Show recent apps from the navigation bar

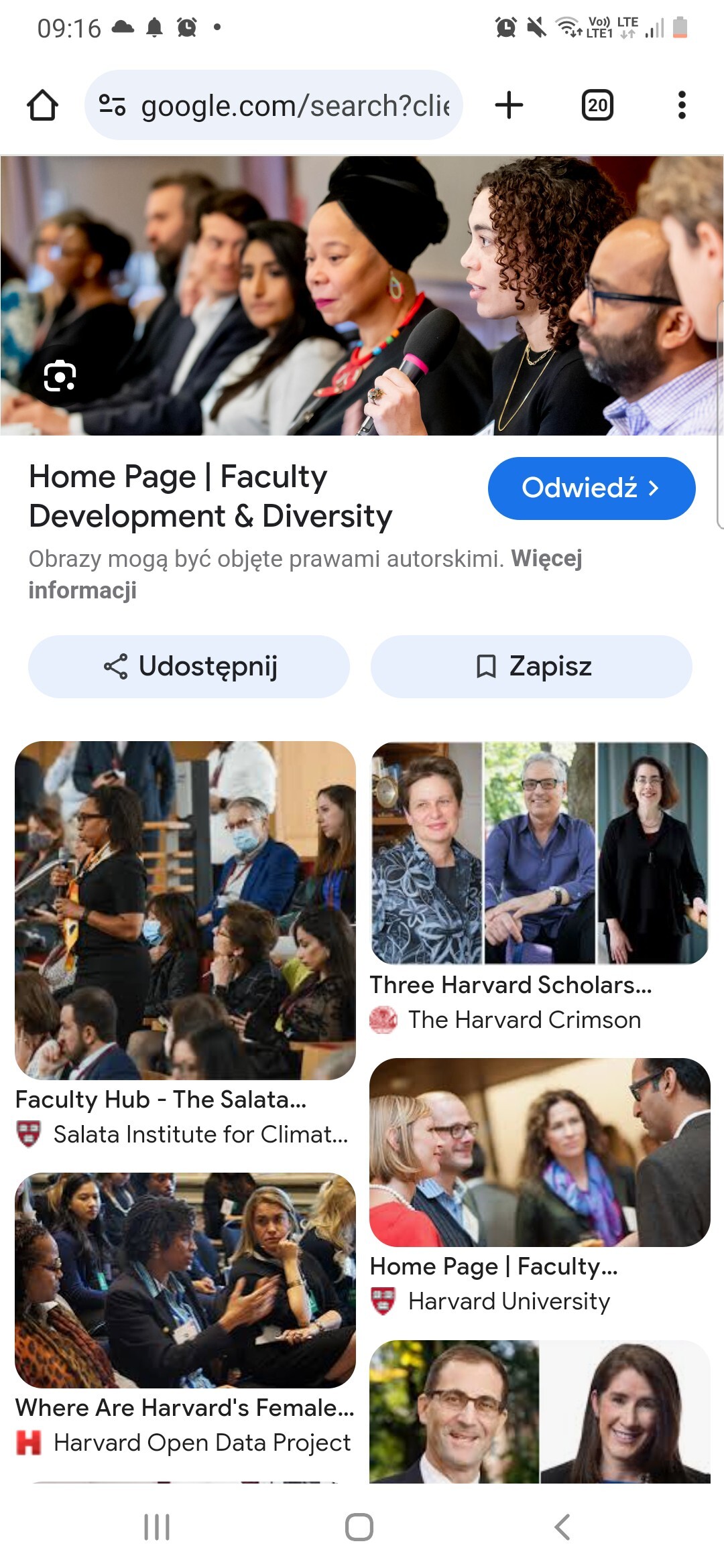pos(157,1527)
